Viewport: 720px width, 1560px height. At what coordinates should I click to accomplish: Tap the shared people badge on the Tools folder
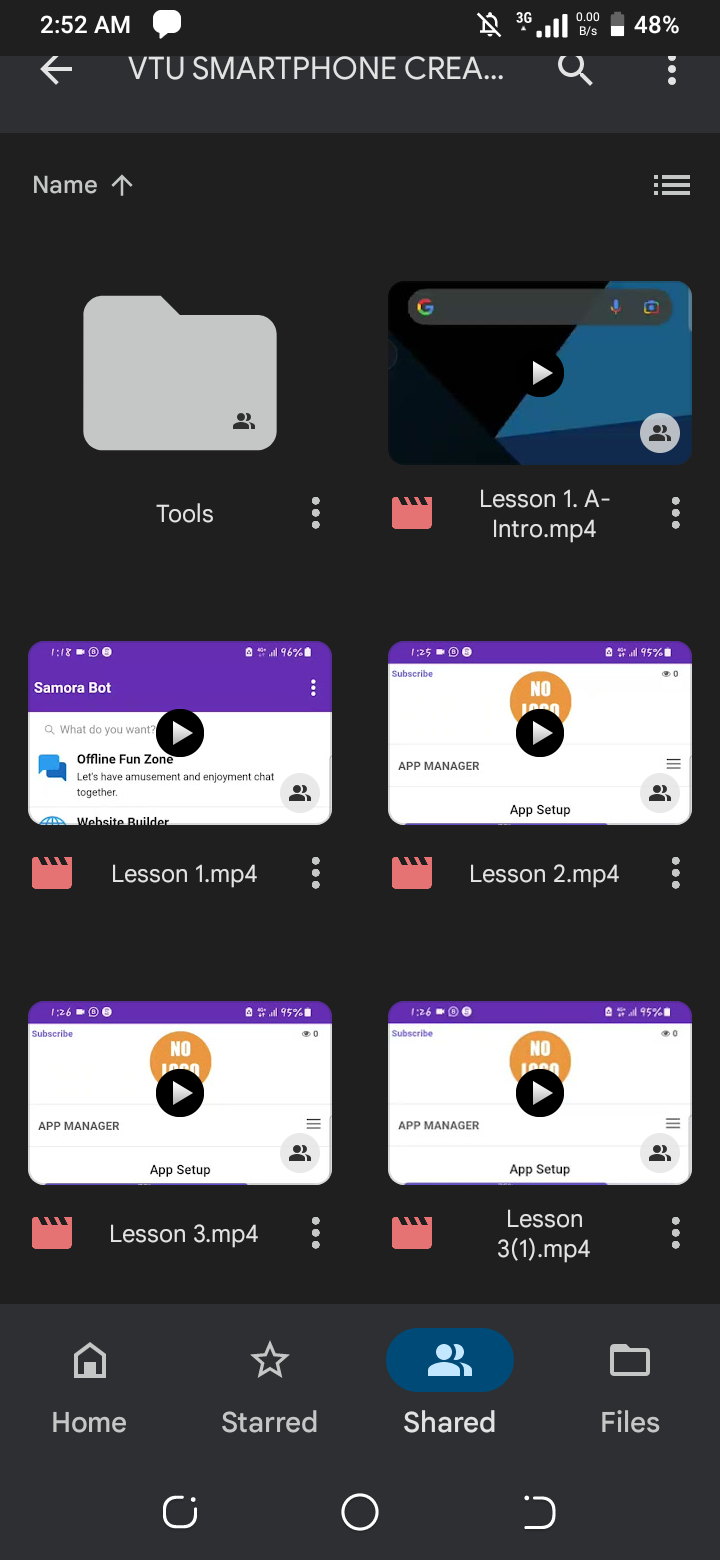click(245, 422)
